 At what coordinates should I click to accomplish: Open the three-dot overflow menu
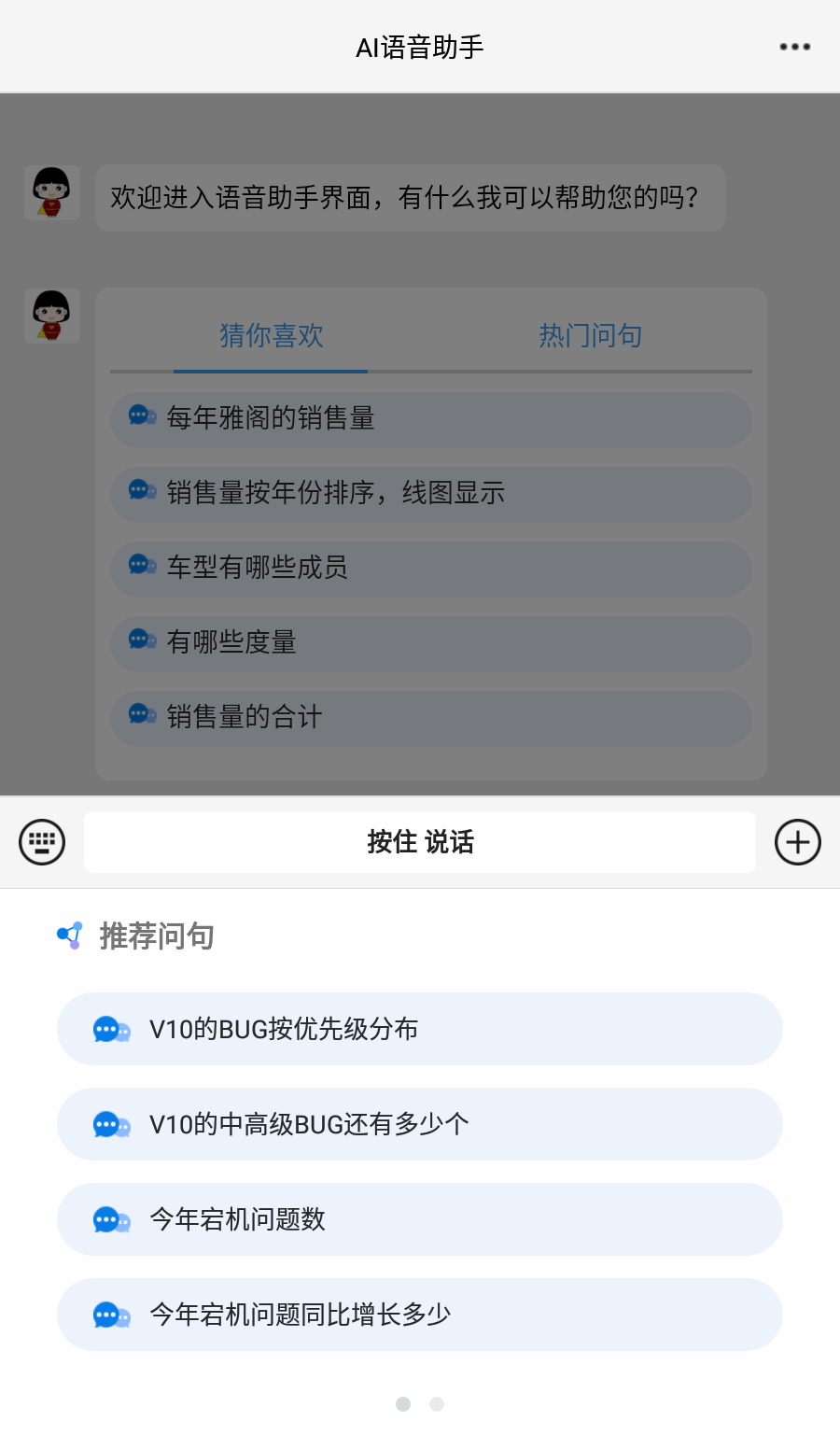[794, 47]
